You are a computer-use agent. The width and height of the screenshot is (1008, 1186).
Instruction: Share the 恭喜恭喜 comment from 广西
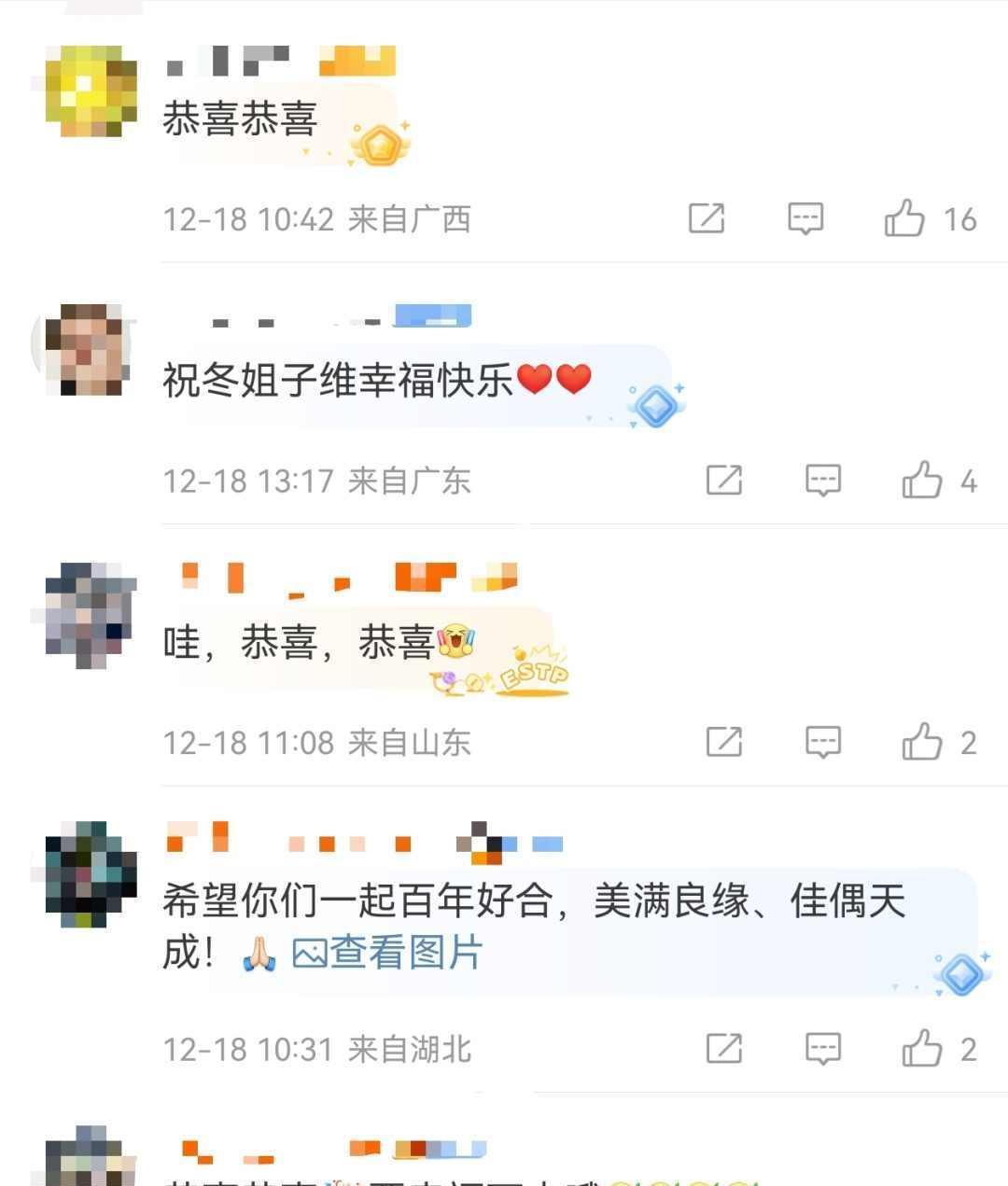tap(707, 218)
